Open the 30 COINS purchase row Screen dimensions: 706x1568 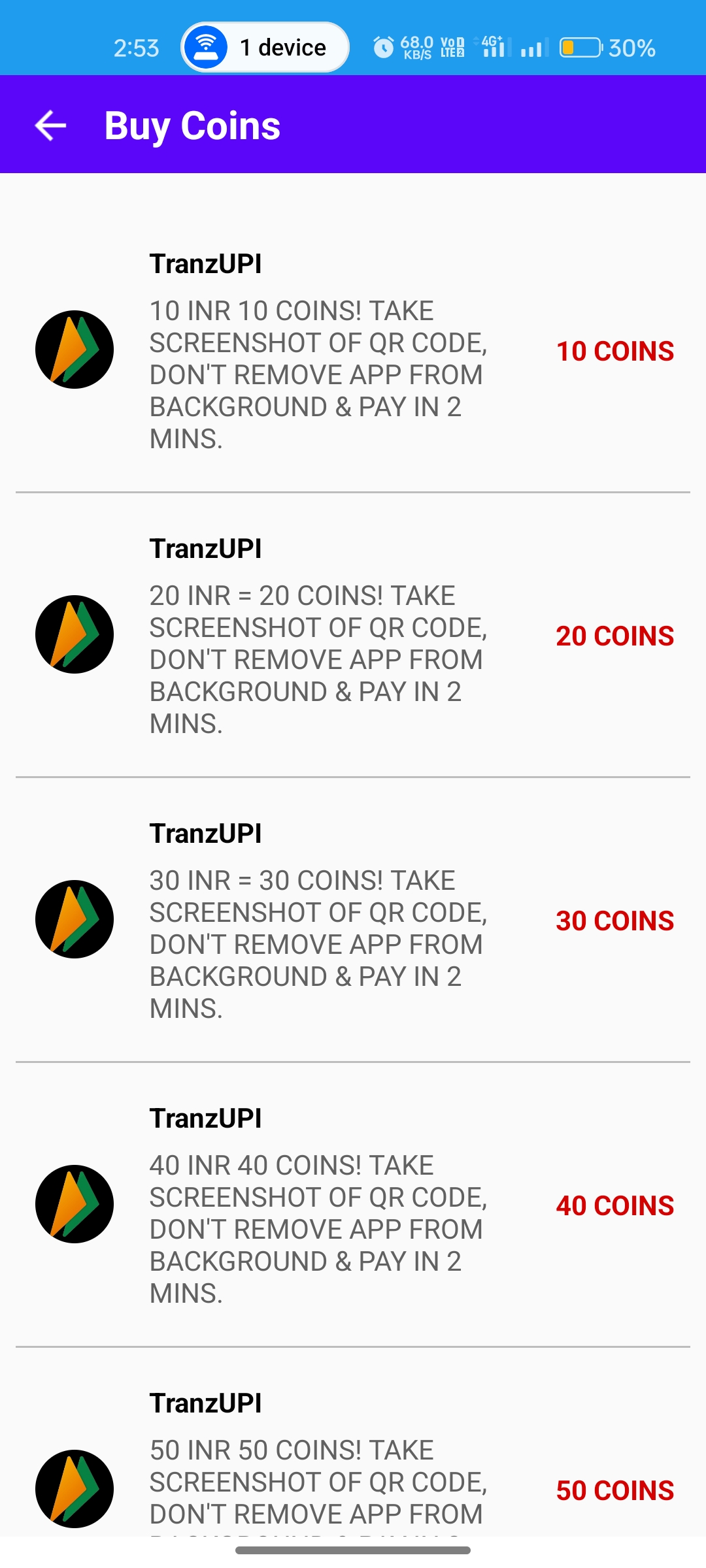pyautogui.click(x=353, y=920)
